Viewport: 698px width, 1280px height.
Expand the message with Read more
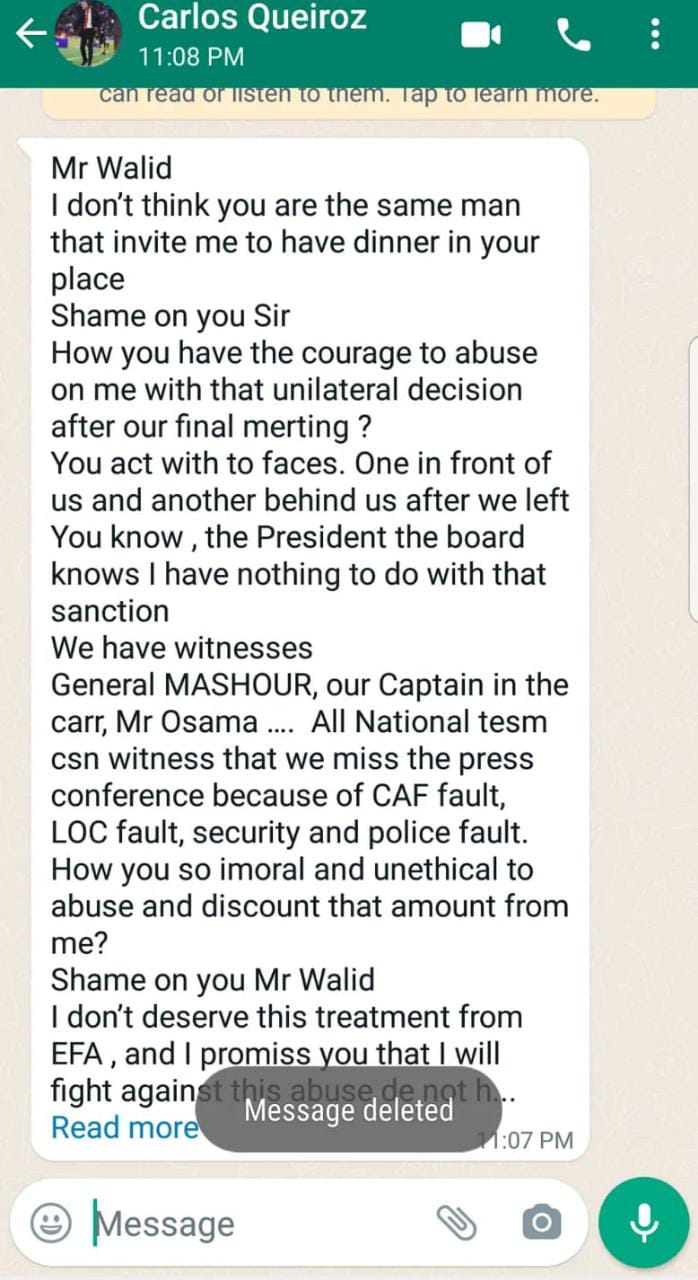coord(124,1127)
